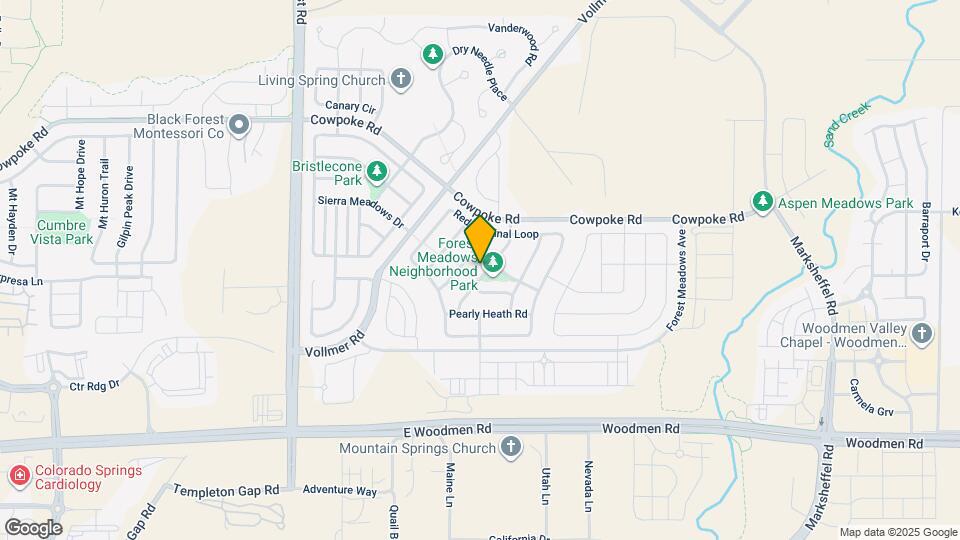Open the Black Forest Montessori Co pin
The image size is (960, 540).
point(239,126)
